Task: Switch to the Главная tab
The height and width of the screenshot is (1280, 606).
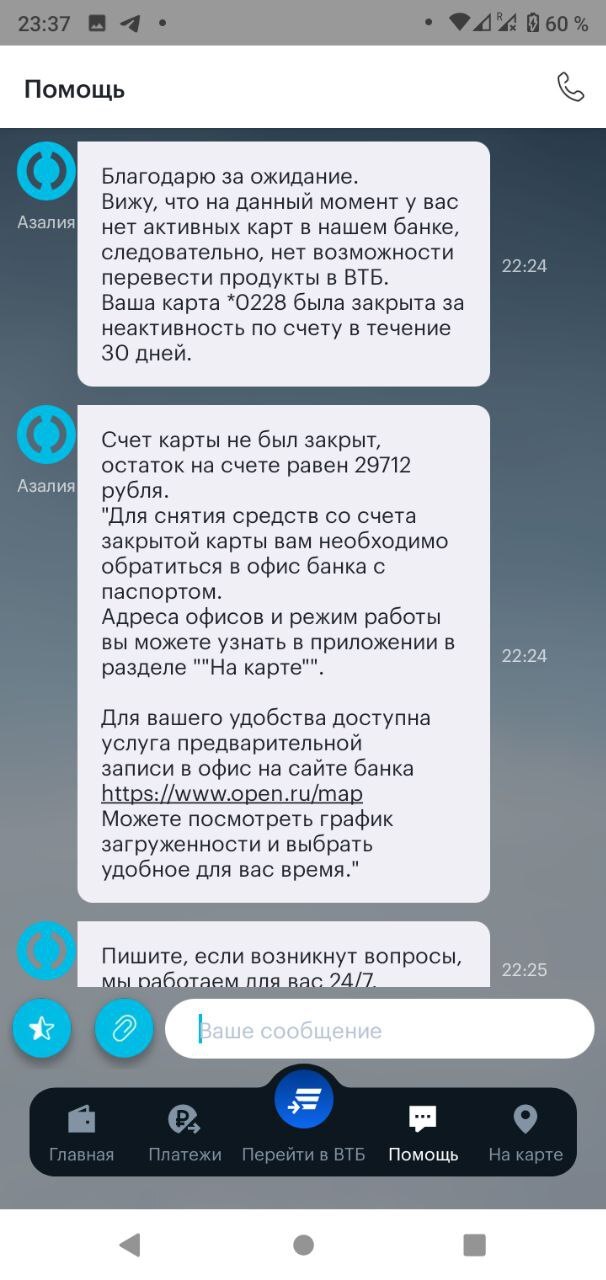Action: coord(81,1133)
